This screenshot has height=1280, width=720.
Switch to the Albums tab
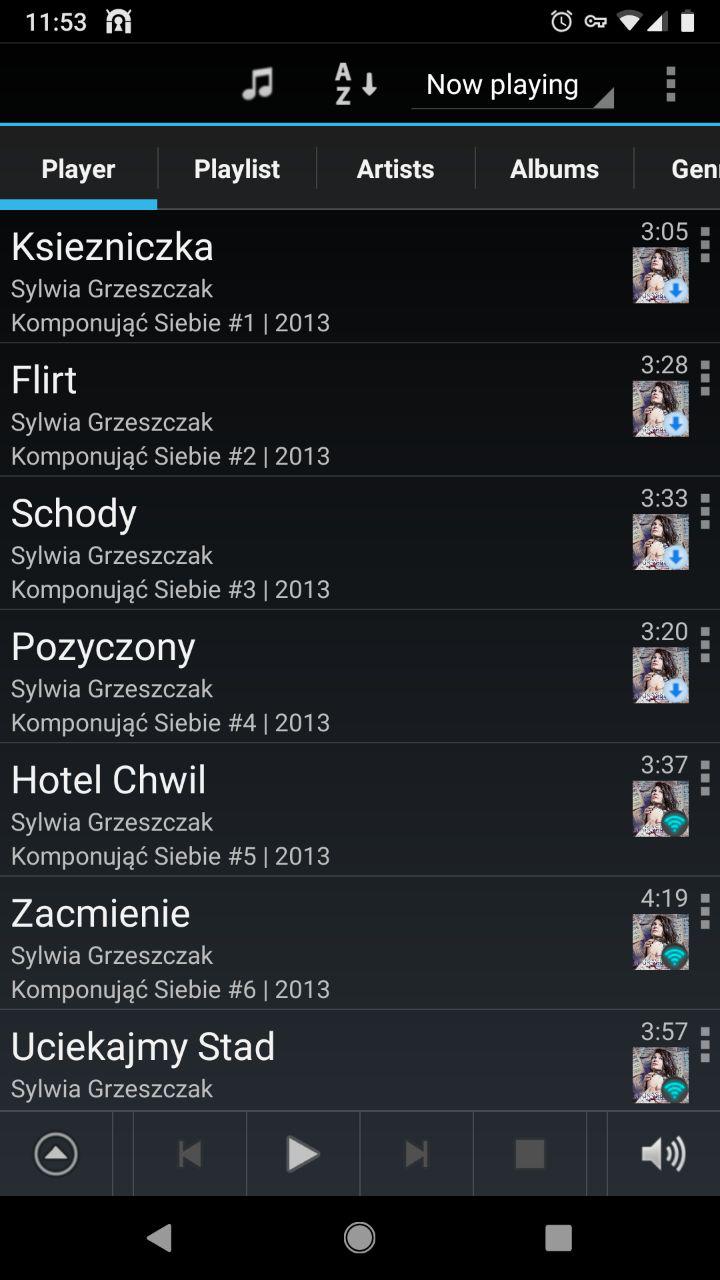pyautogui.click(x=554, y=169)
